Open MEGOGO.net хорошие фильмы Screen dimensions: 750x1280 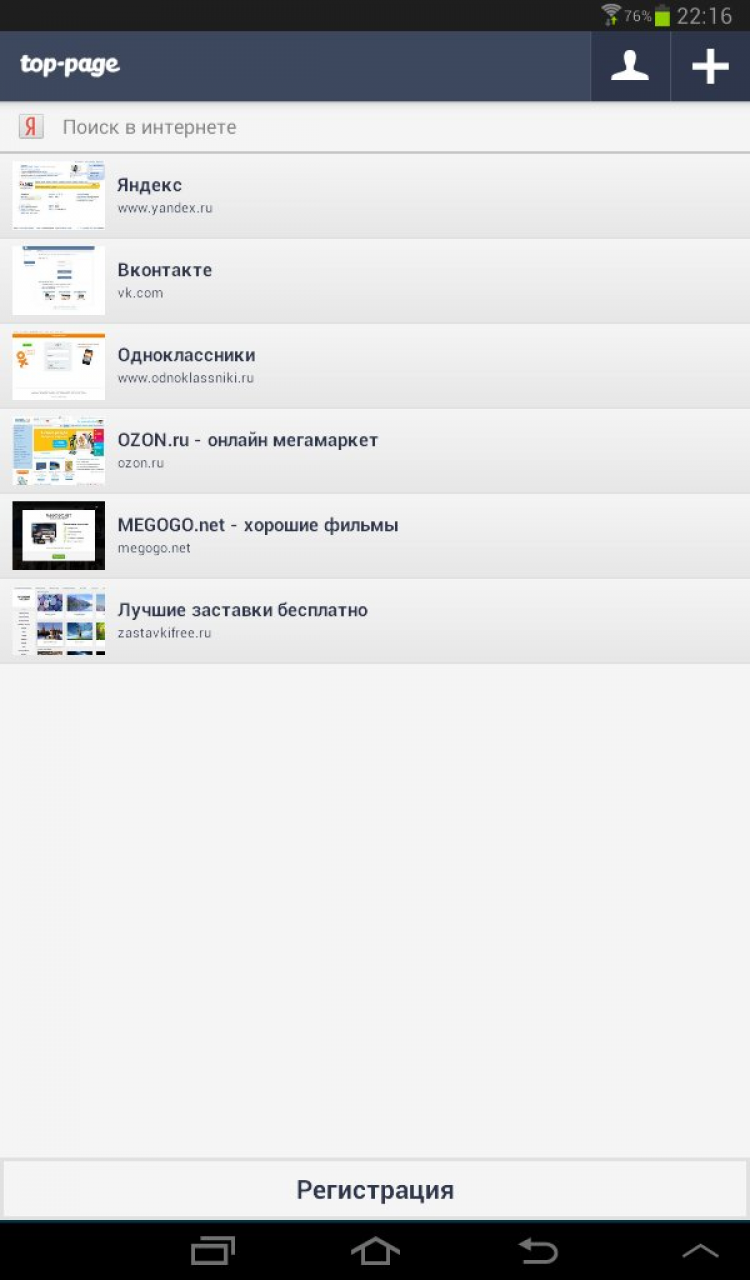pos(375,536)
